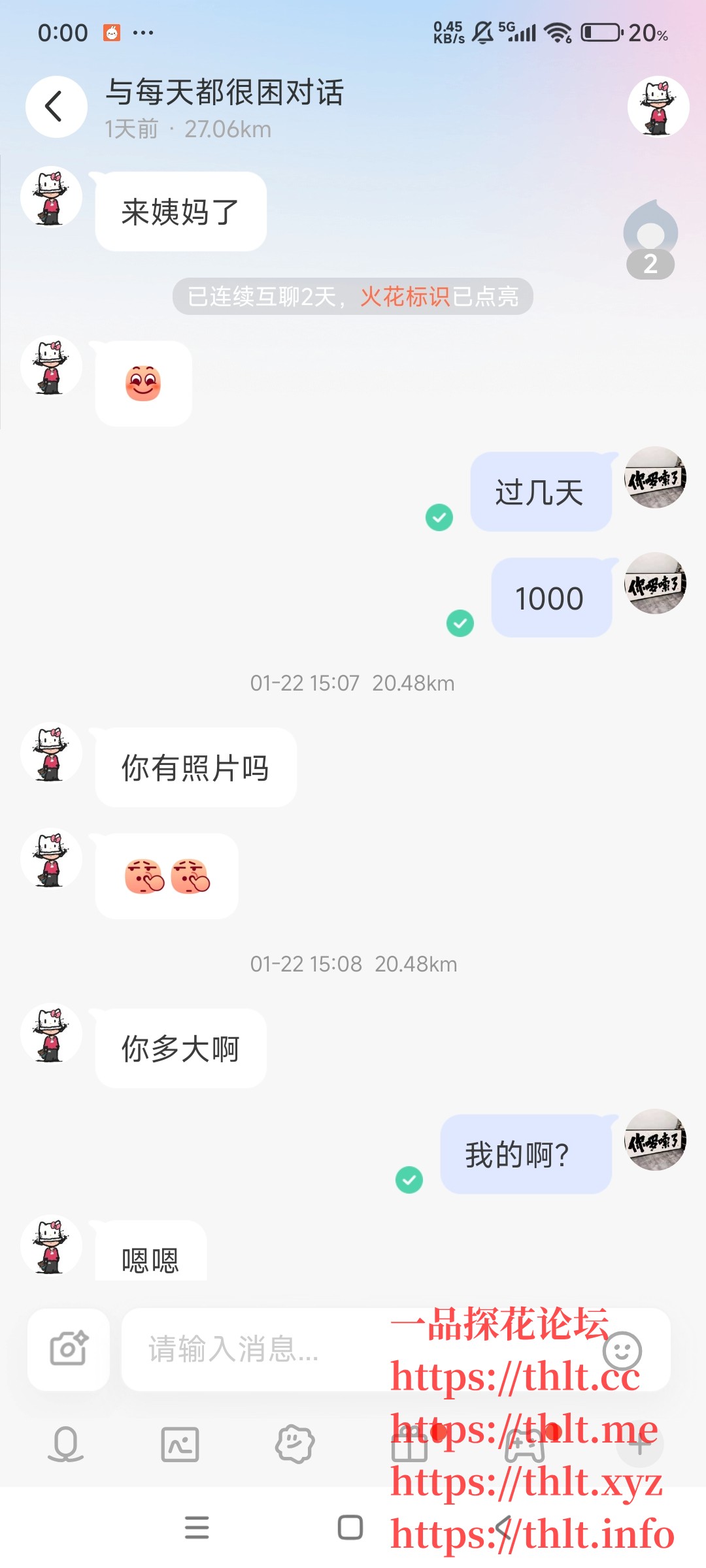706x1568 pixels.
Task: Tap the green checkmark next to 我的啊 message
Action: click(409, 1181)
